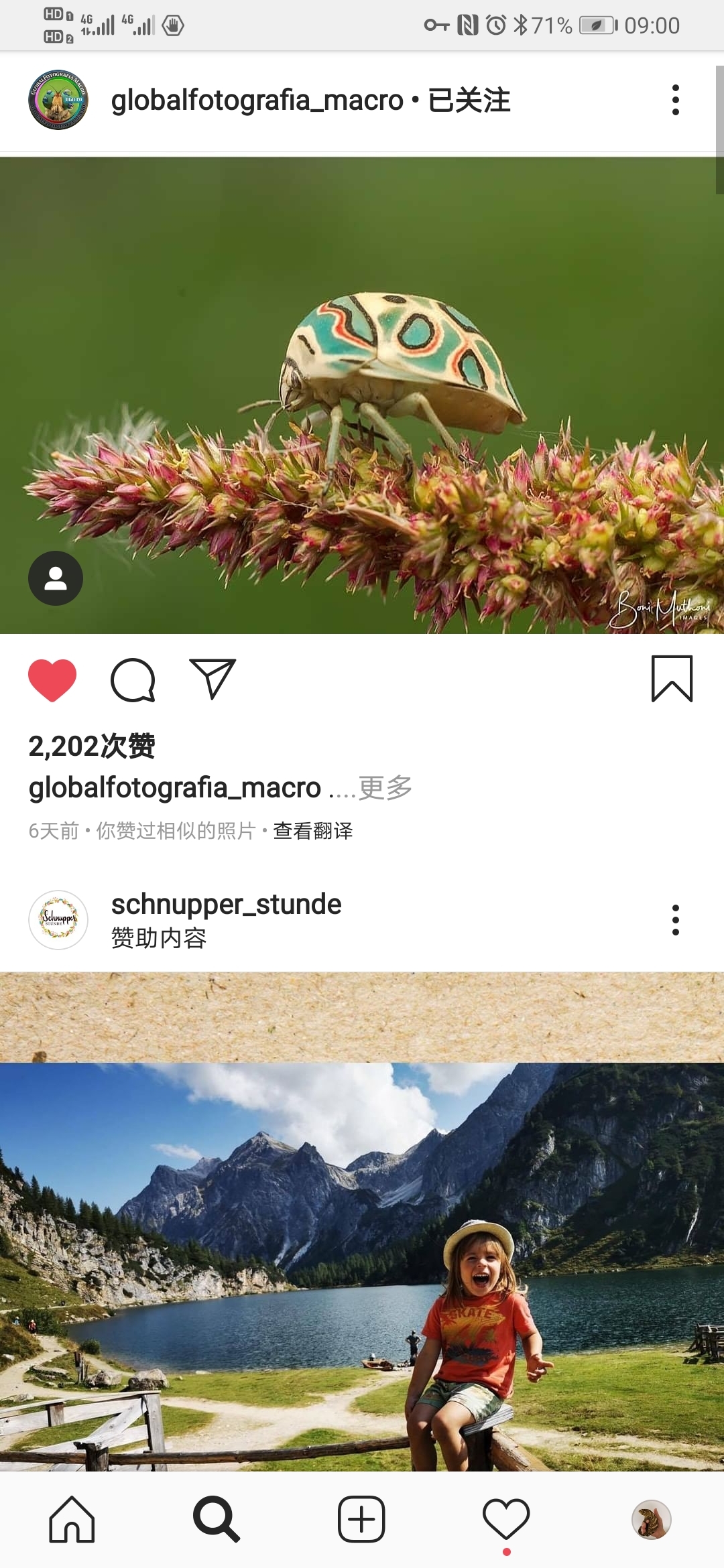Switch to the search explore tab
The width and height of the screenshot is (724, 1568).
click(x=216, y=1519)
